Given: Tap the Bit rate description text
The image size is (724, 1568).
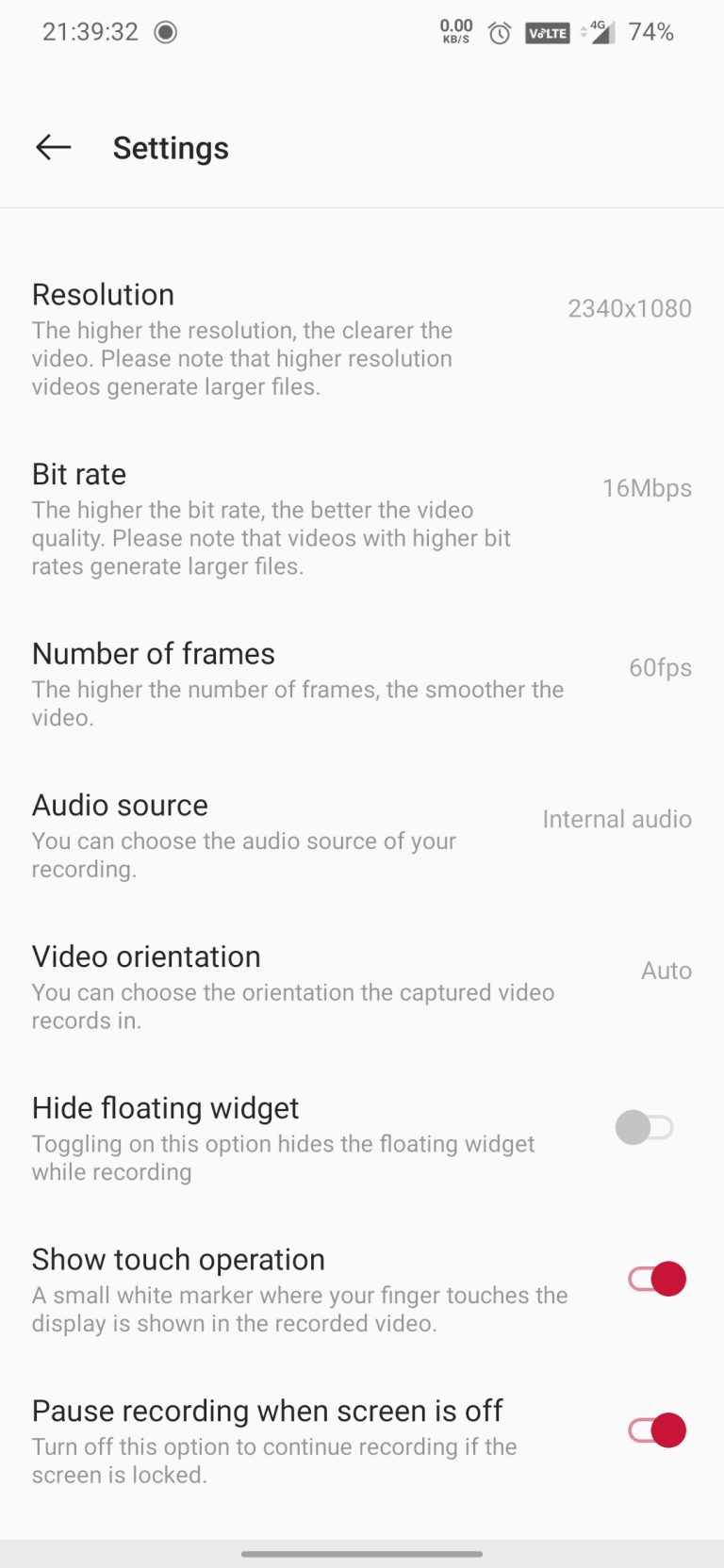Looking at the screenshot, I should (x=271, y=538).
